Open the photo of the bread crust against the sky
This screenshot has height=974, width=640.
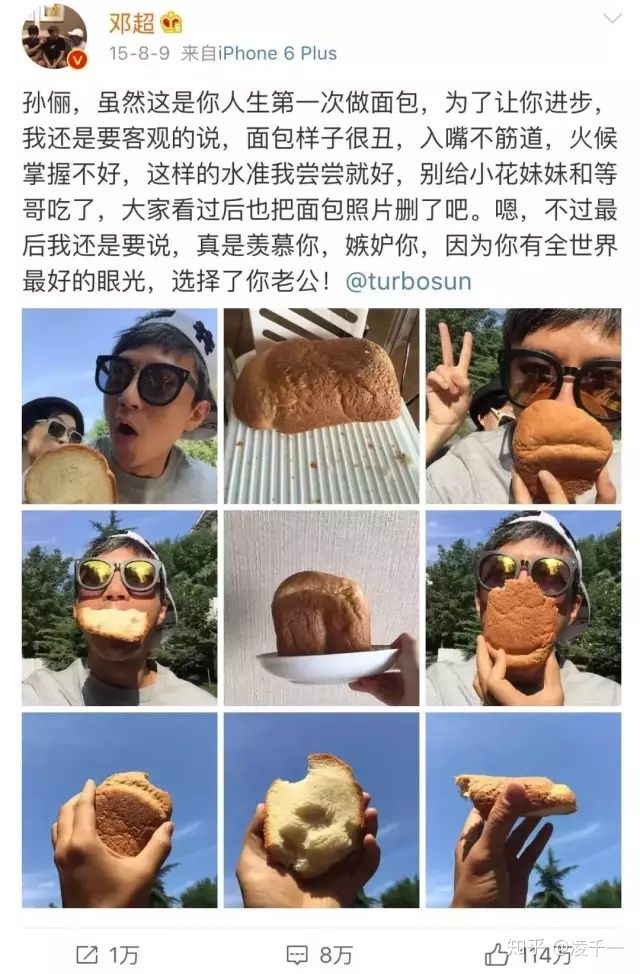120,810
